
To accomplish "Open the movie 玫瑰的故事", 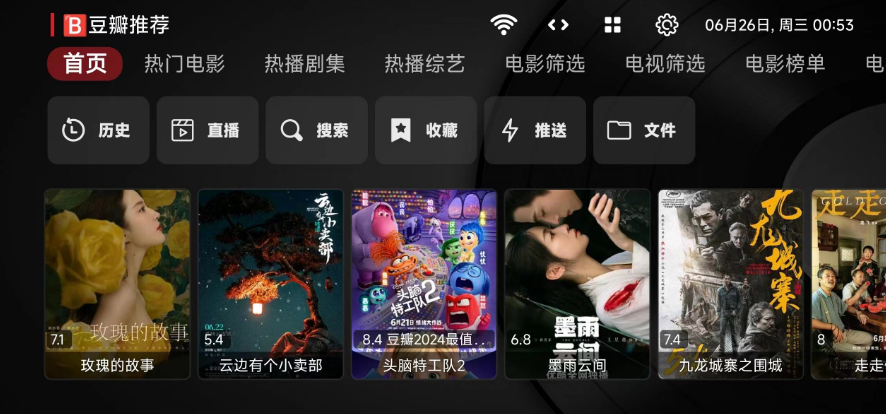I will point(117,284).
